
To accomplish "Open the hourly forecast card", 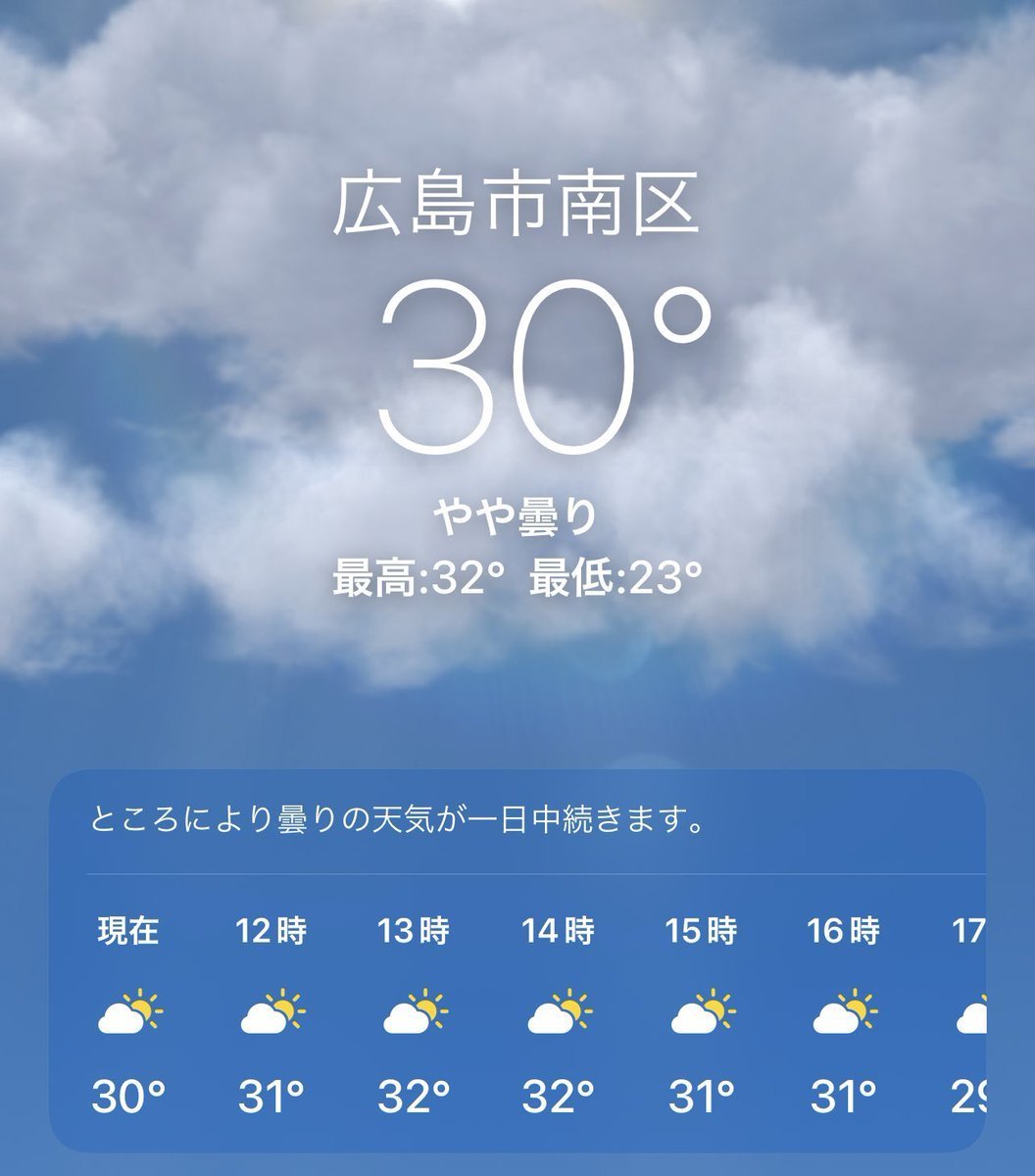I will [517, 960].
